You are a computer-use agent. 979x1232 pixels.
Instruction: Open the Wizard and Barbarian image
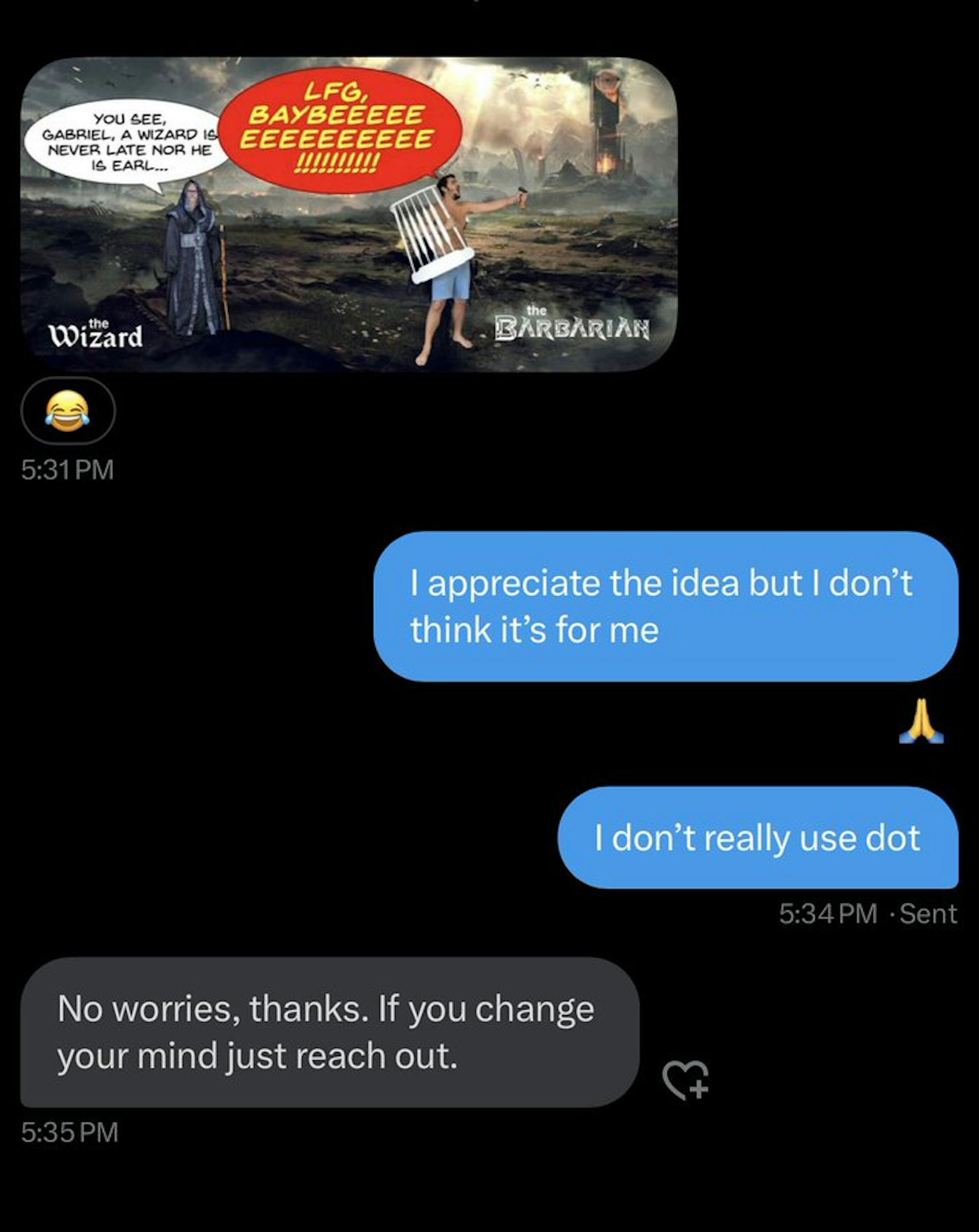coord(349,214)
